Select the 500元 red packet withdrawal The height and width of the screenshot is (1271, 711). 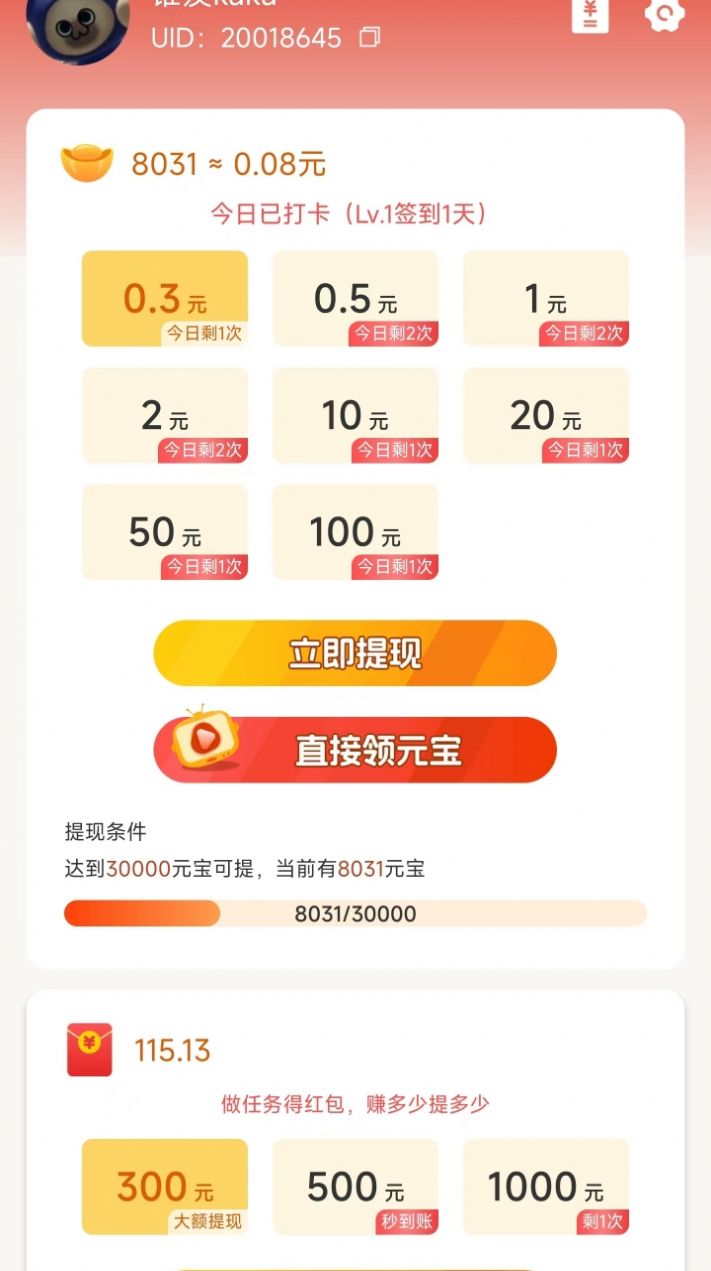click(x=355, y=1186)
